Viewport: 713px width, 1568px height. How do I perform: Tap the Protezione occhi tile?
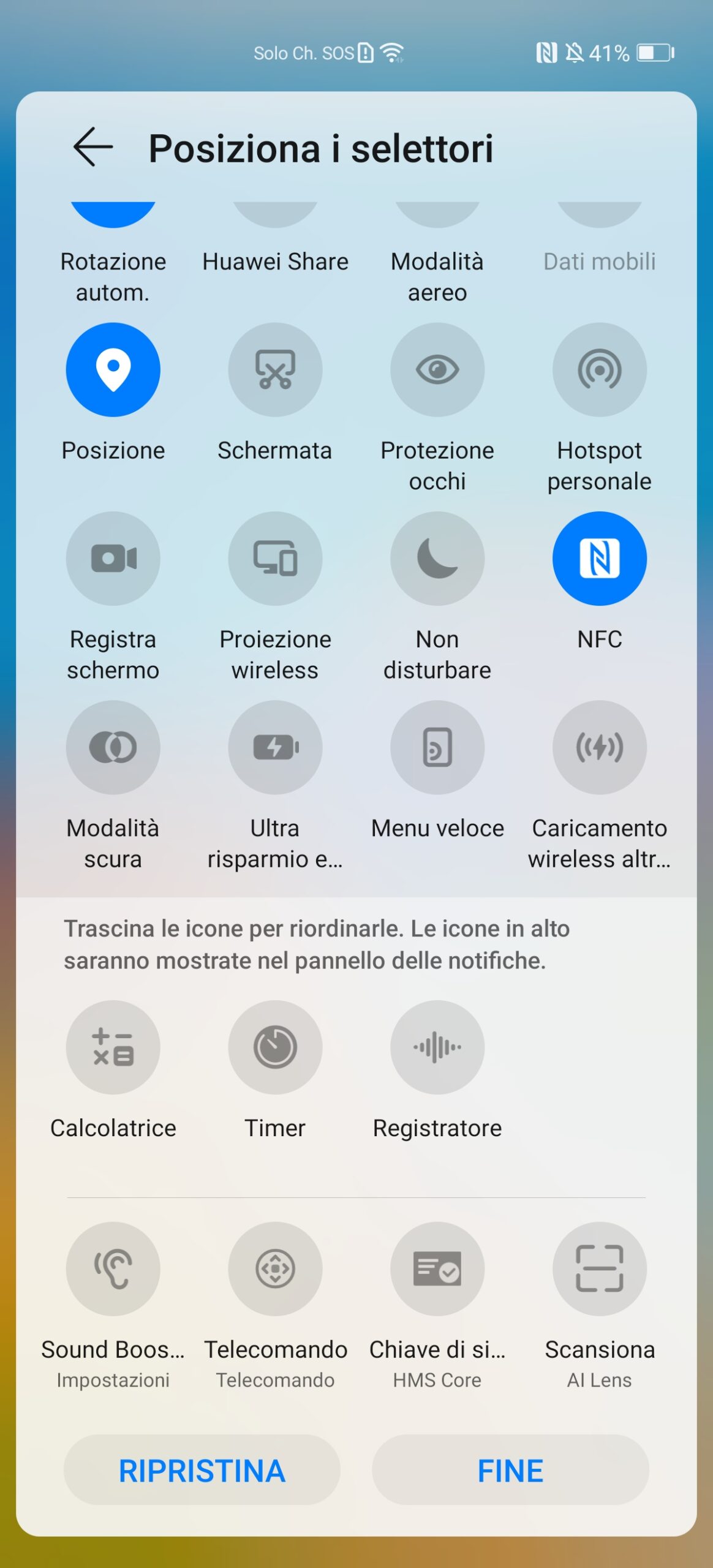coord(437,370)
